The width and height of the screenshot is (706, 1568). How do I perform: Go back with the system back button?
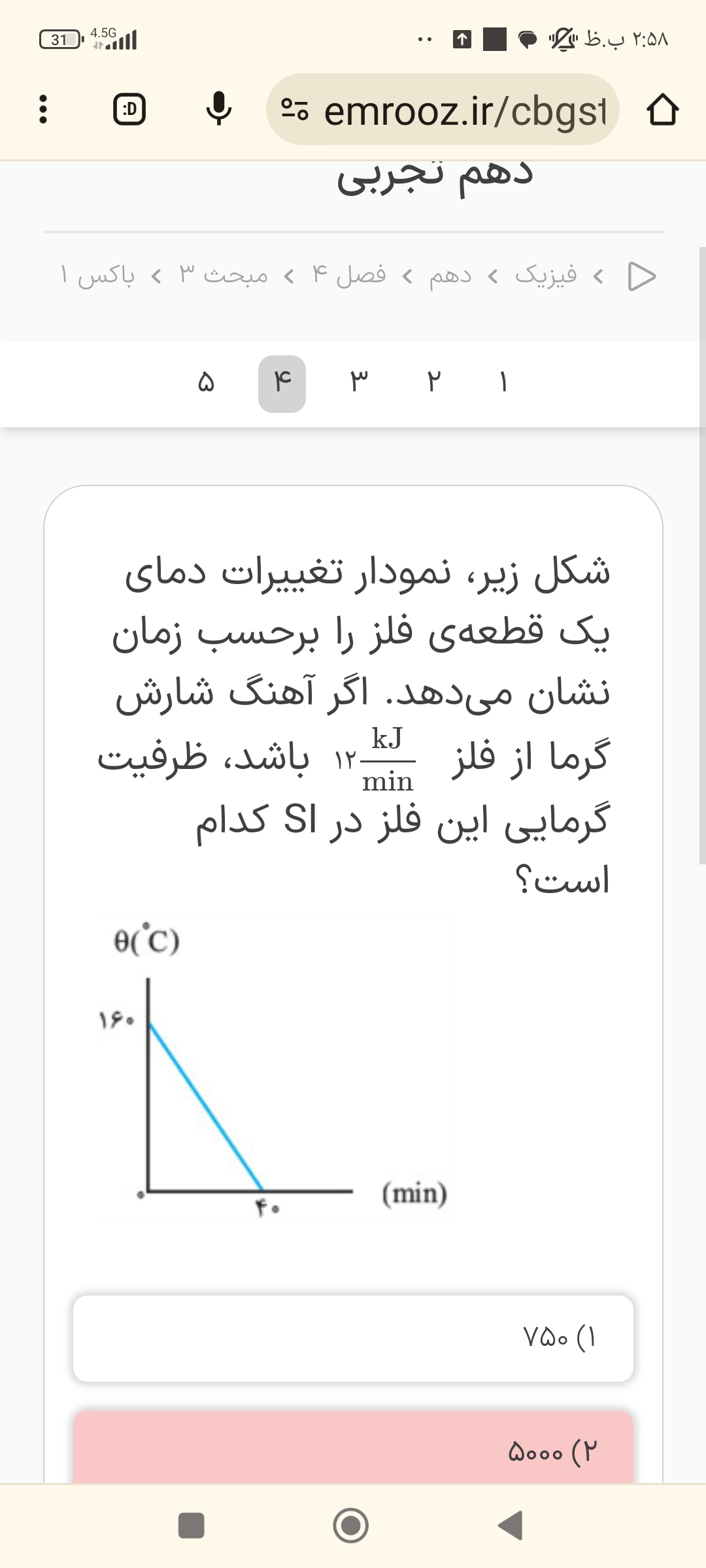coord(511,1526)
